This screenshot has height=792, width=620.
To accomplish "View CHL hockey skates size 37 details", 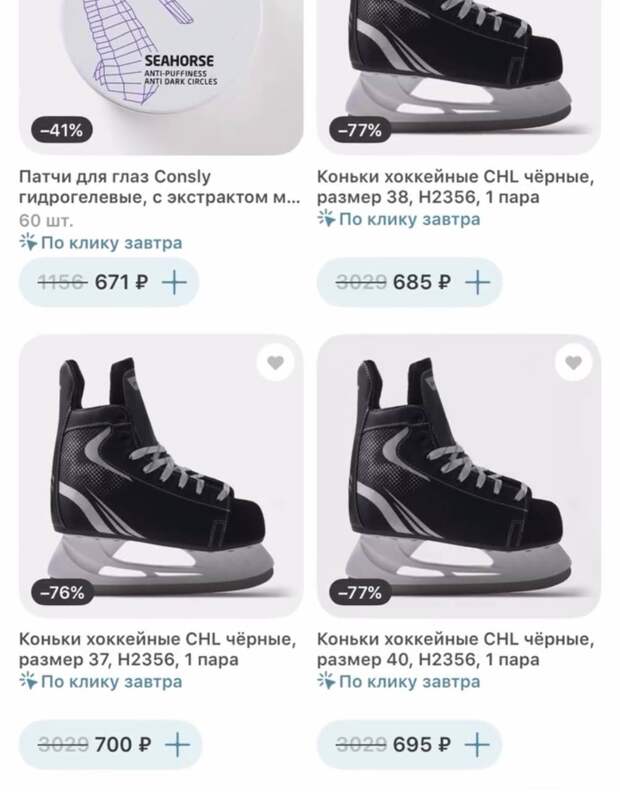I will [x=157, y=649].
